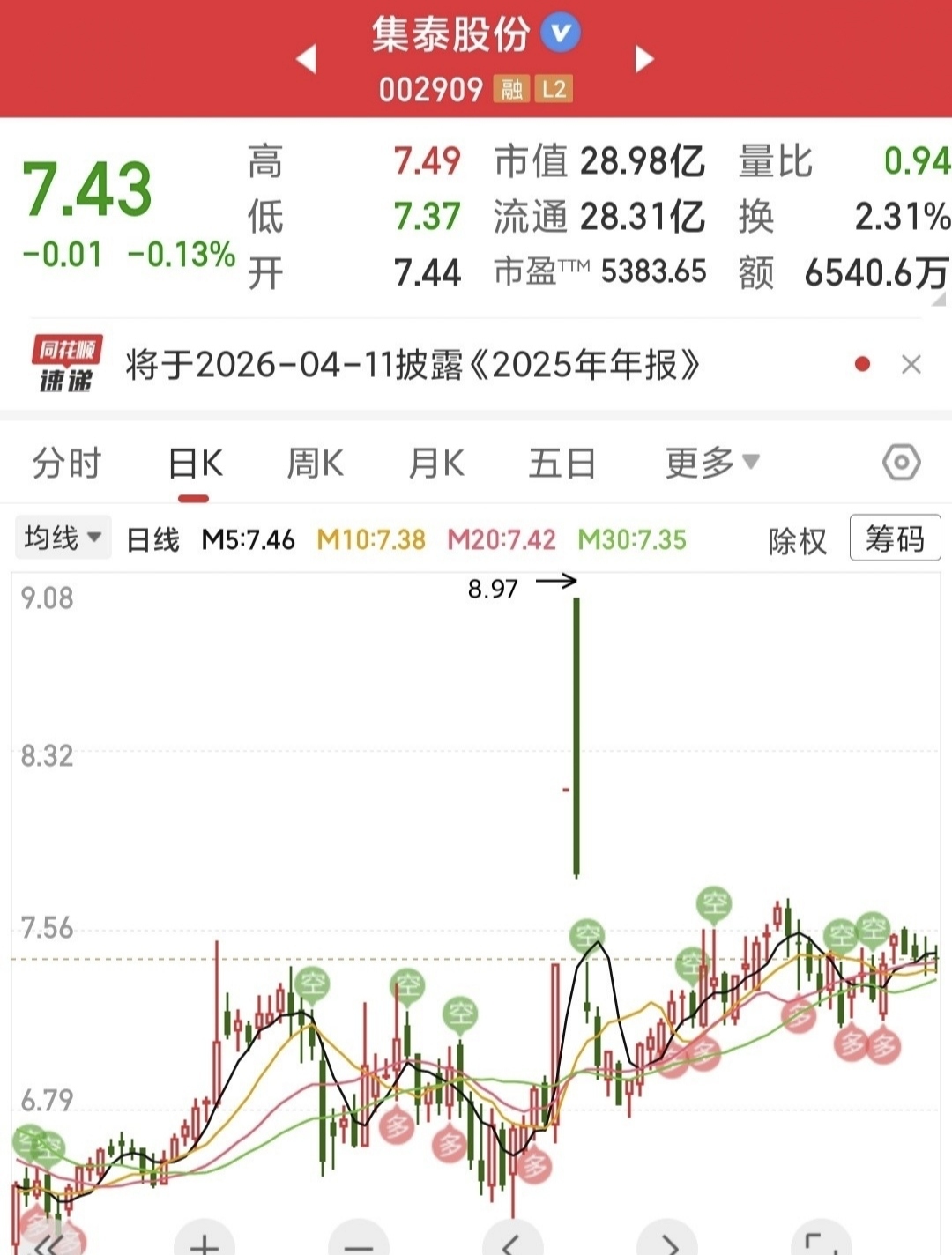Open the 筹码 distribution view

coord(895,538)
